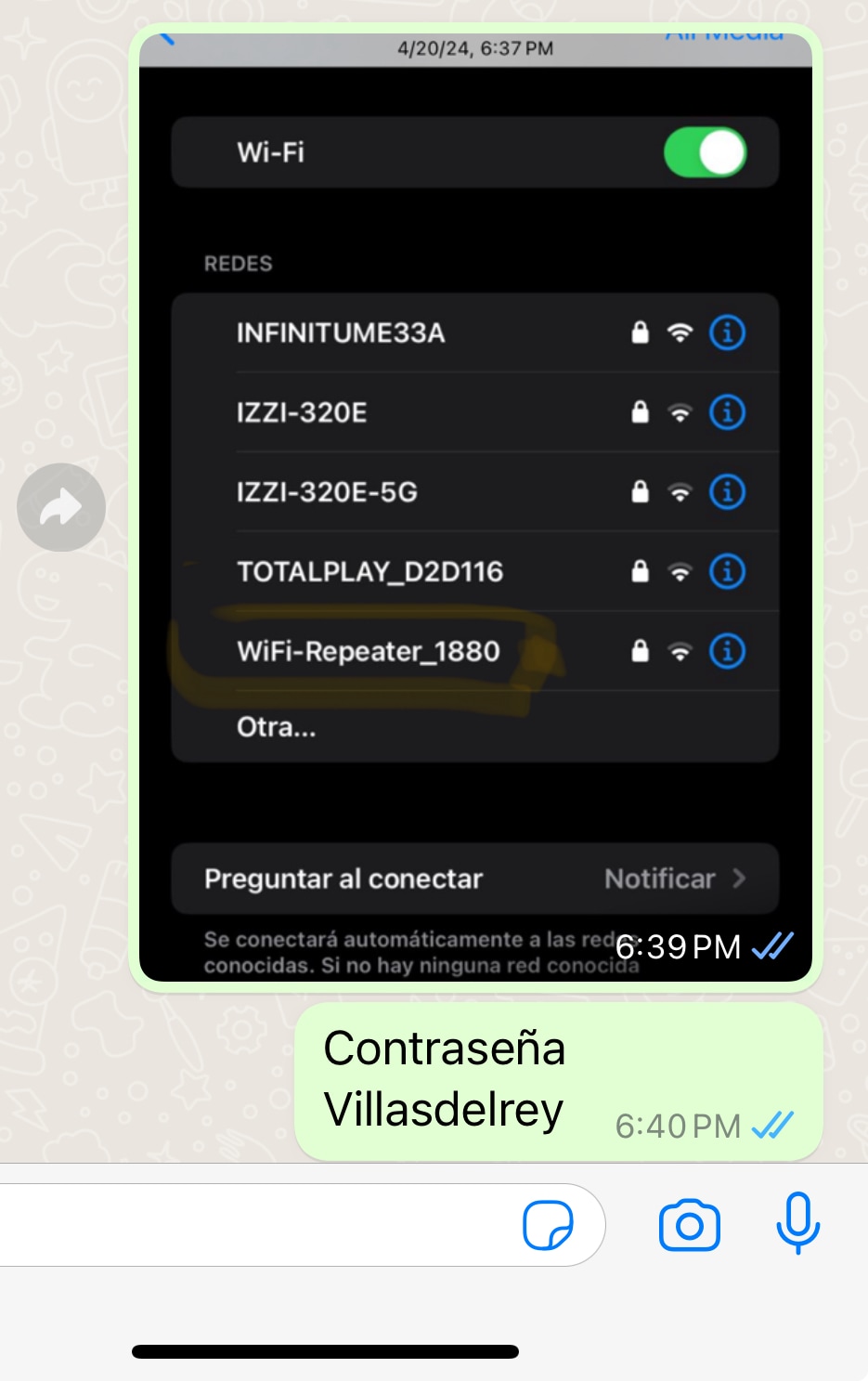Open the sticker picker
The image size is (868, 1381).
[x=548, y=1225]
